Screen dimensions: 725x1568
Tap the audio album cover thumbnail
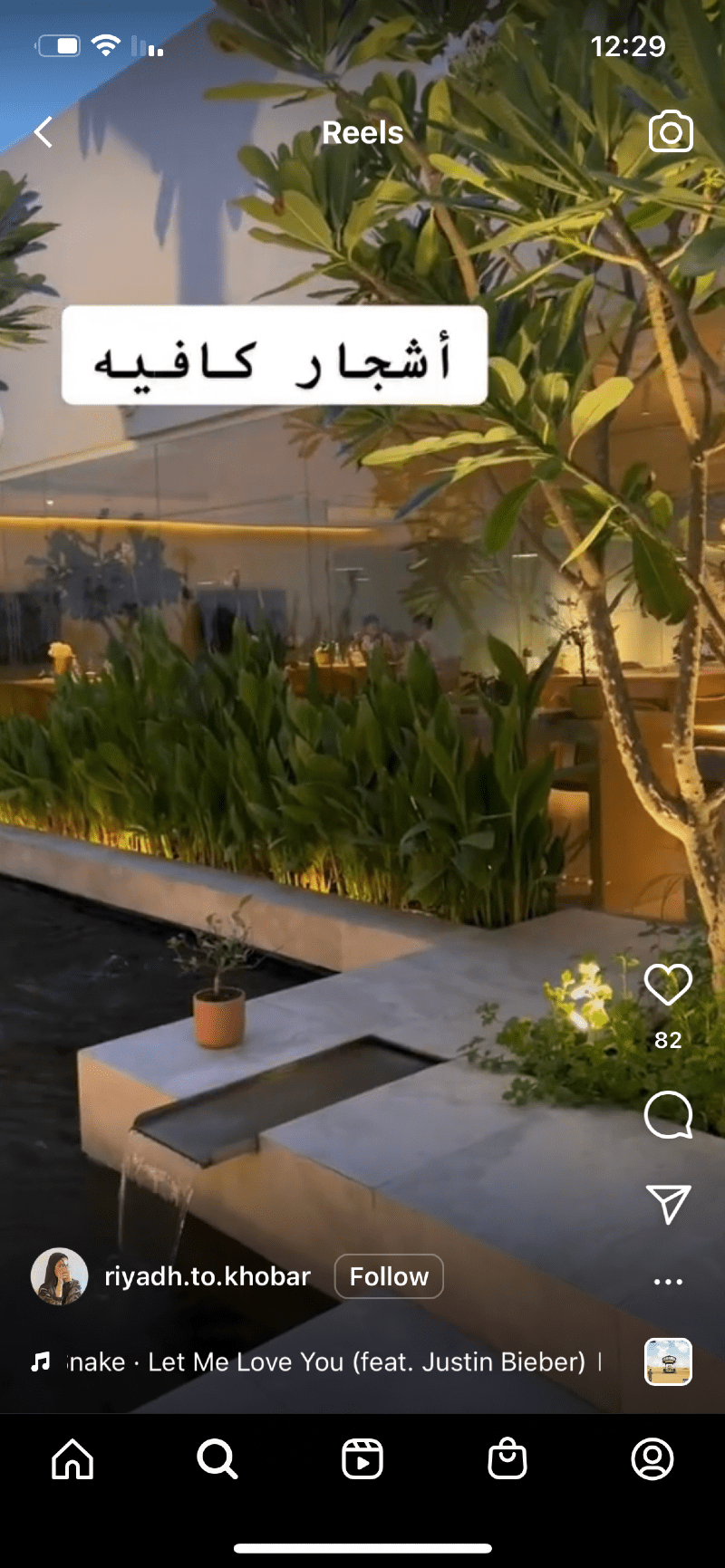click(668, 1361)
